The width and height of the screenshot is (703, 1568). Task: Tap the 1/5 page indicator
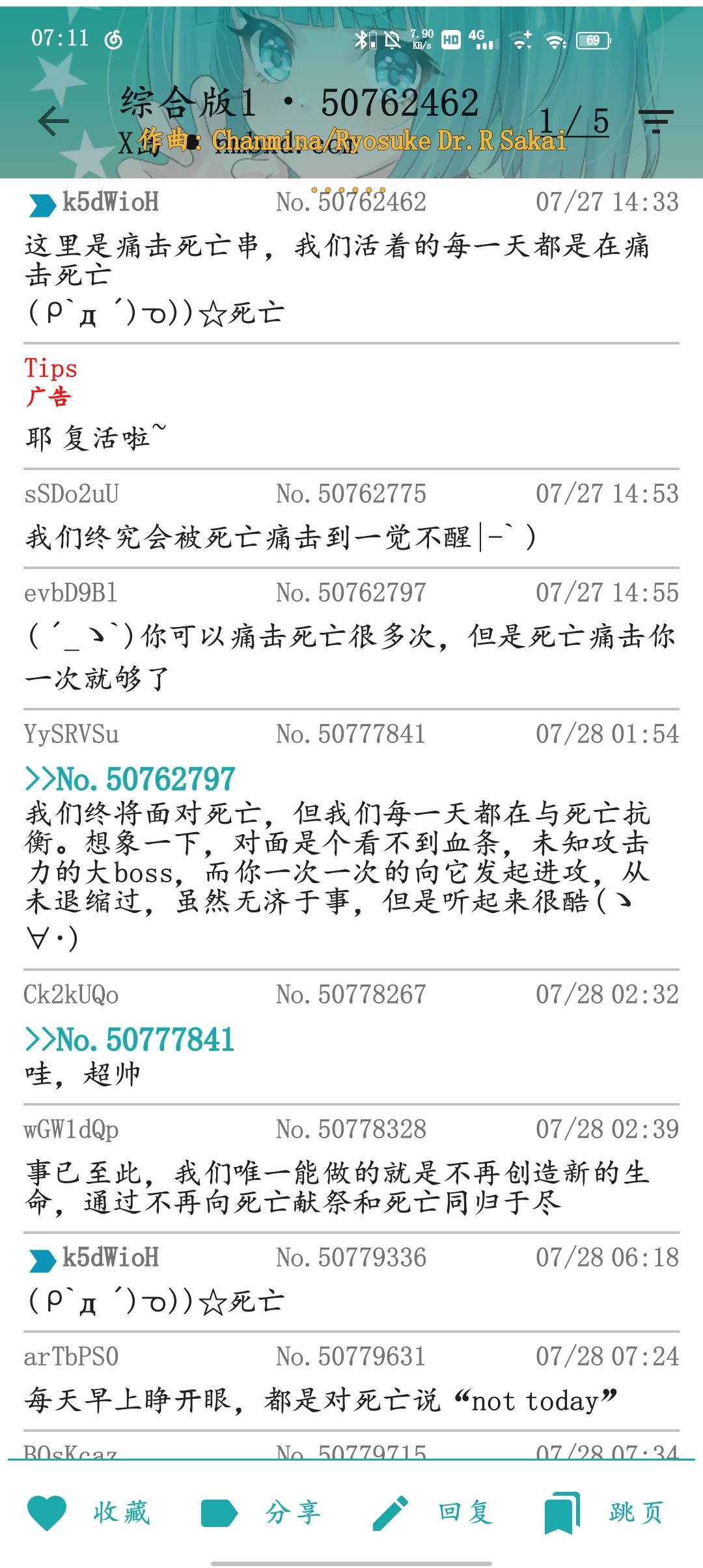coord(575,121)
